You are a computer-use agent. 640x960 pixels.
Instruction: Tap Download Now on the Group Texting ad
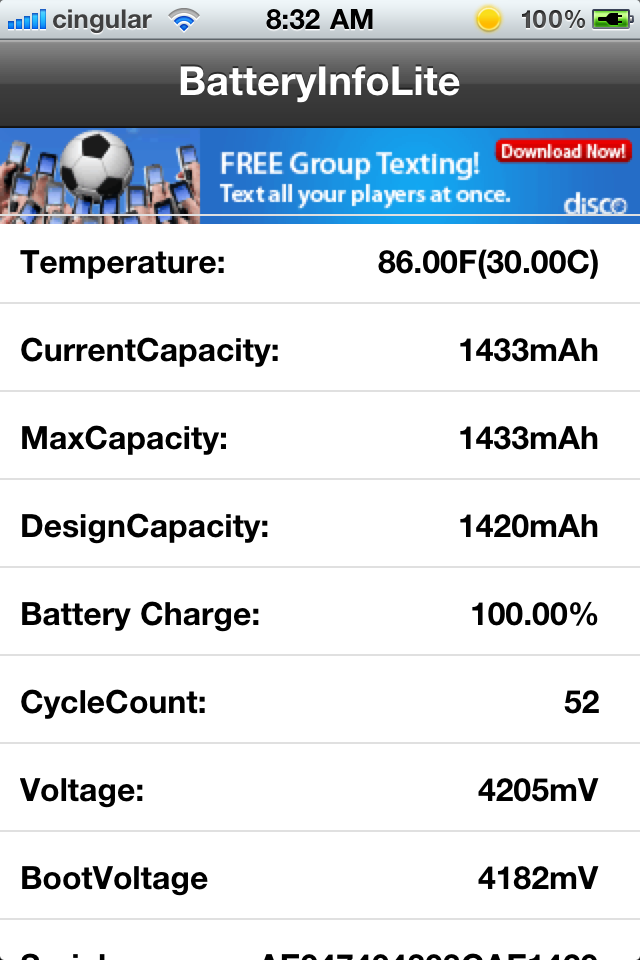pyautogui.click(x=564, y=152)
